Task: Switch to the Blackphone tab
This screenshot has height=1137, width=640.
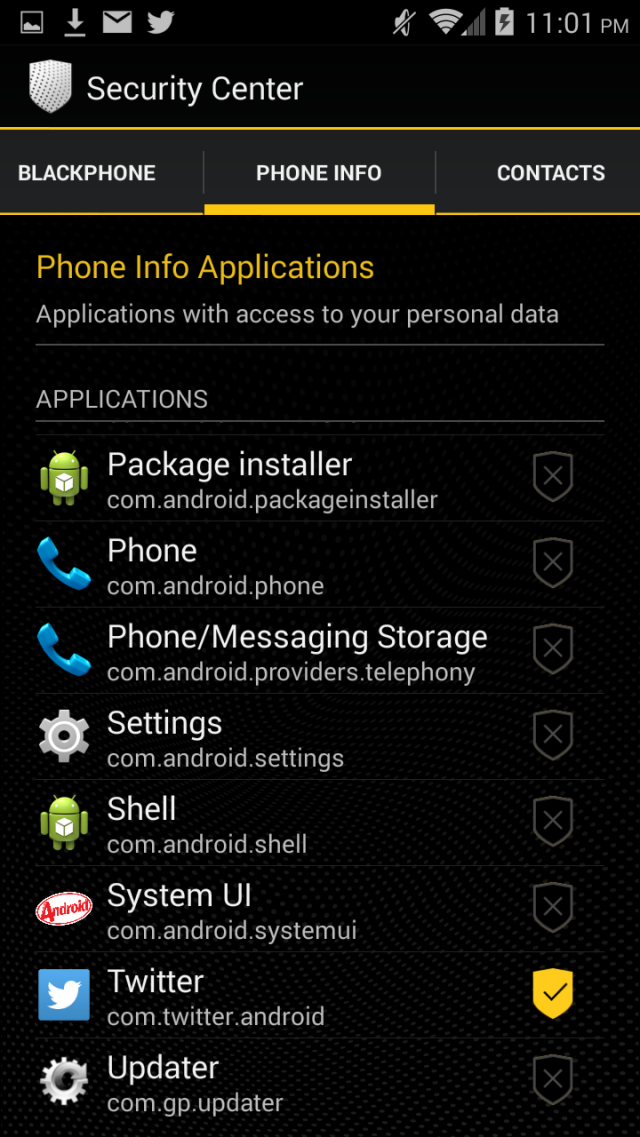Action: (87, 173)
